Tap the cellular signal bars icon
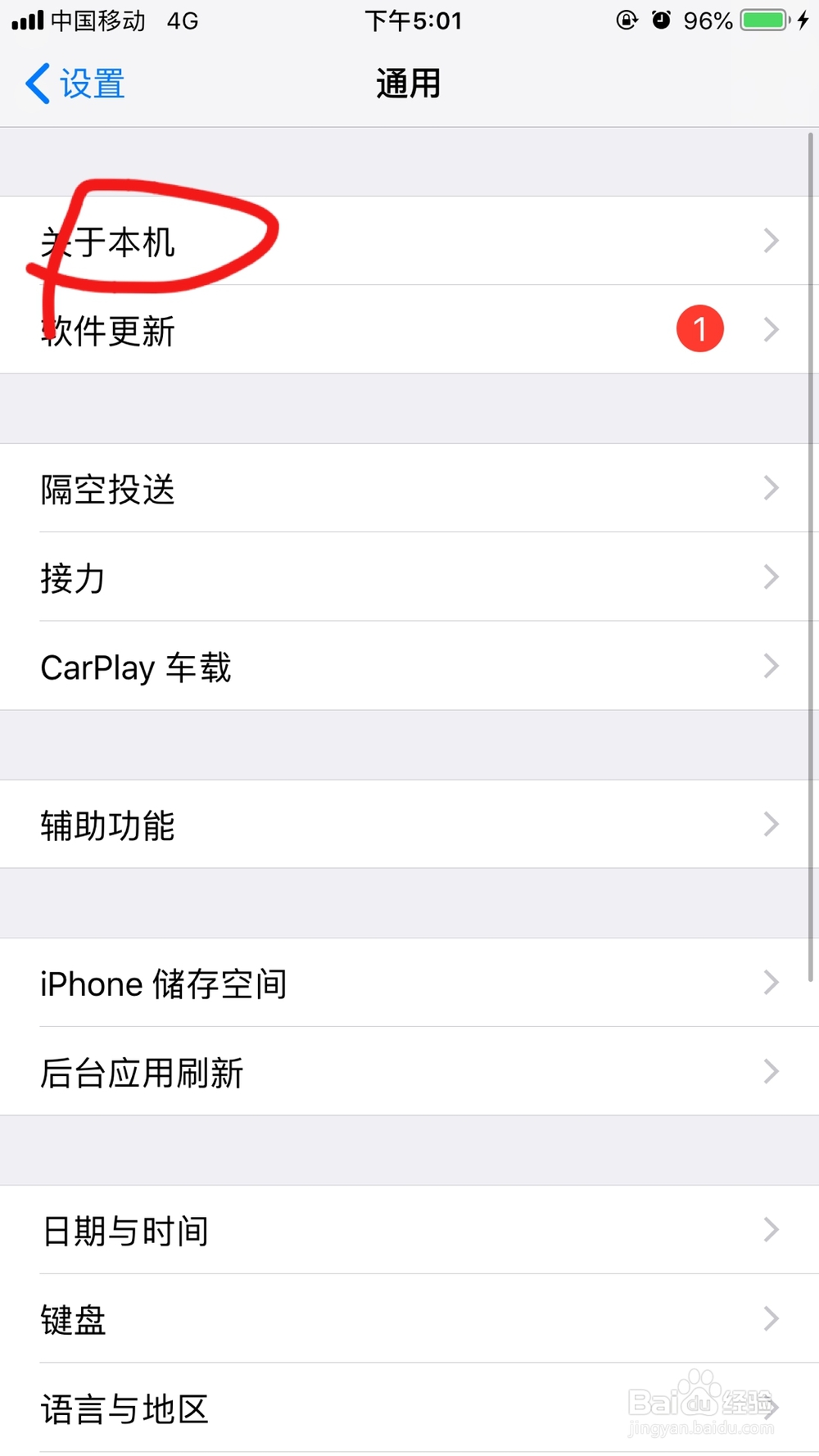Image resolution: width=819 pixels, height=1456 pixels. tap(28, 20)
